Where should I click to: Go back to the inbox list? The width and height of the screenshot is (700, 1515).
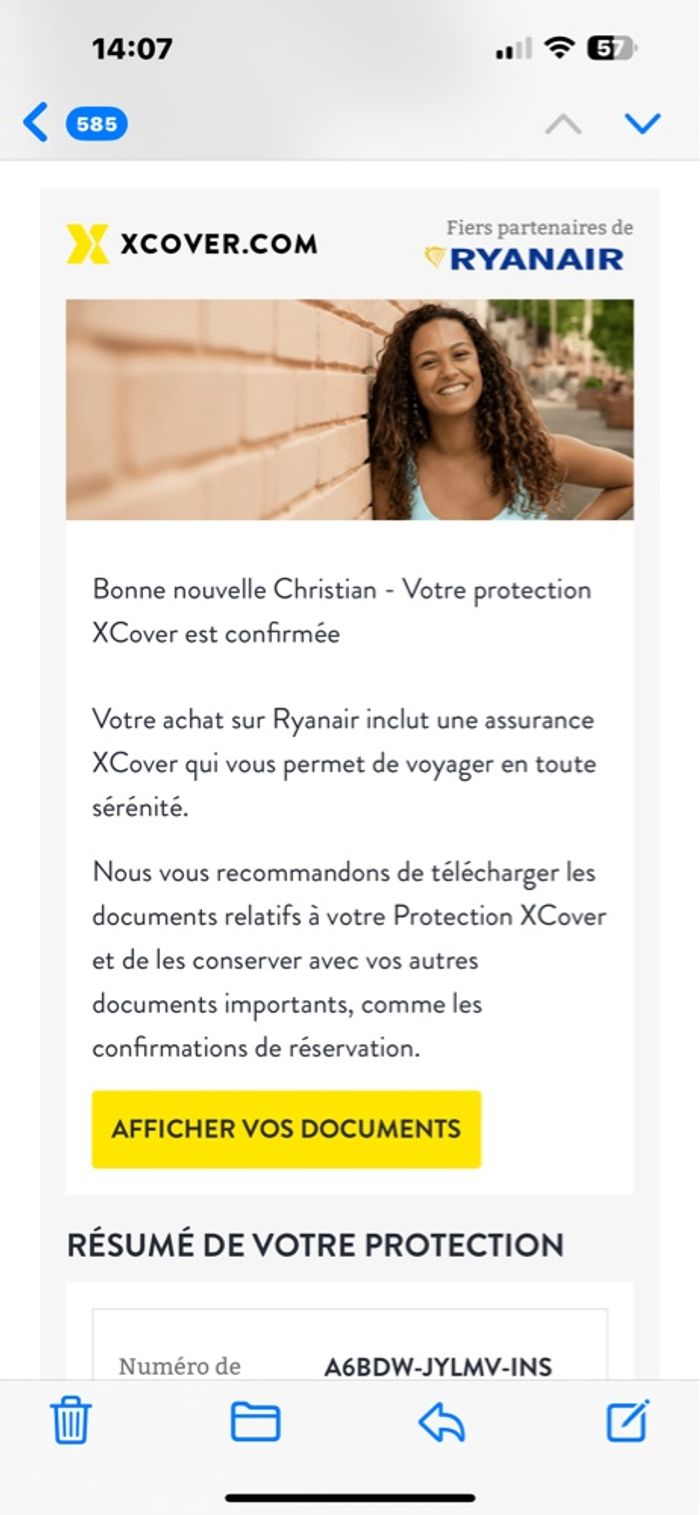click(x=36, y=123)
